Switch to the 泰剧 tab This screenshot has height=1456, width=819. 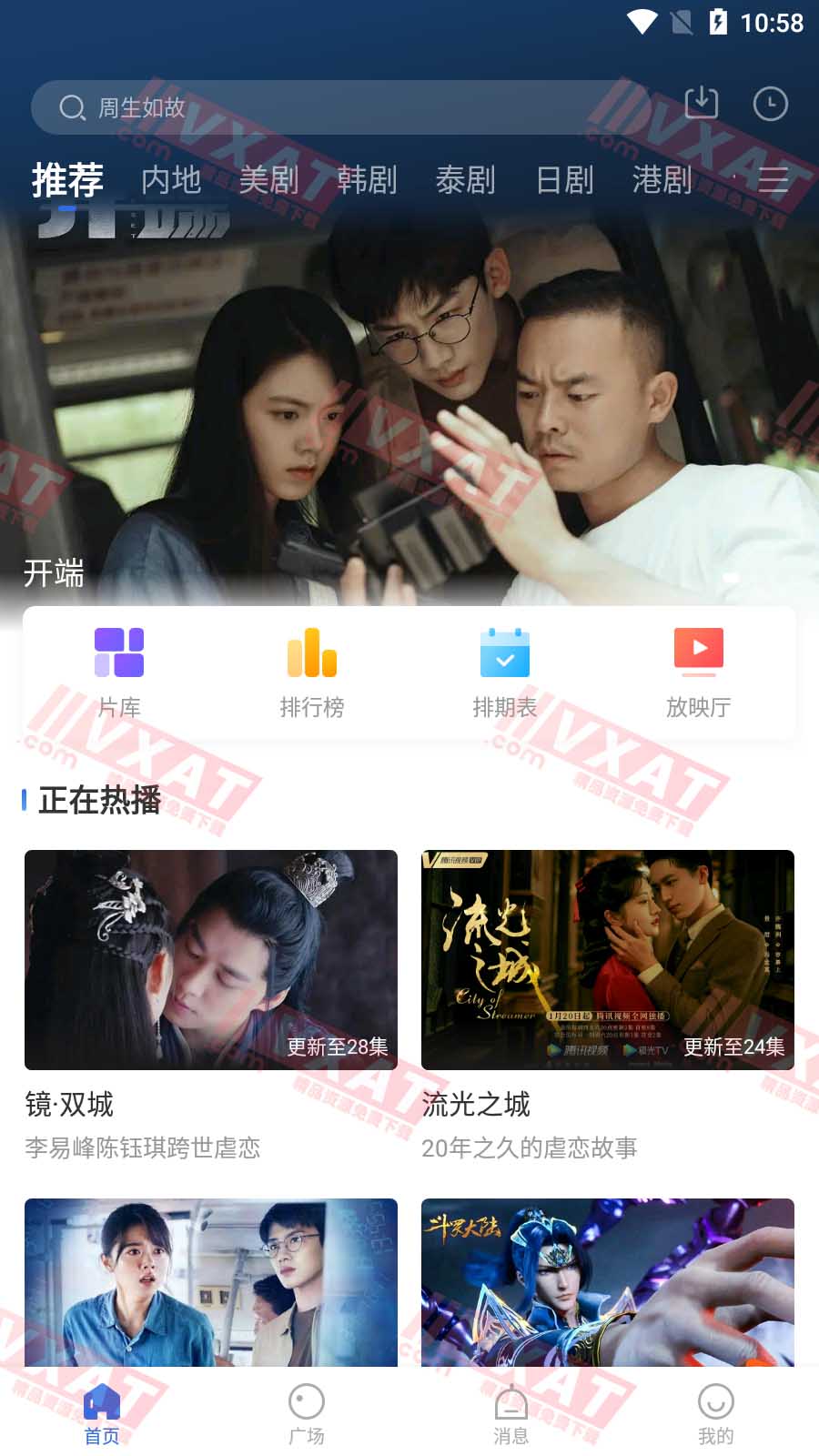click(465, 180)
